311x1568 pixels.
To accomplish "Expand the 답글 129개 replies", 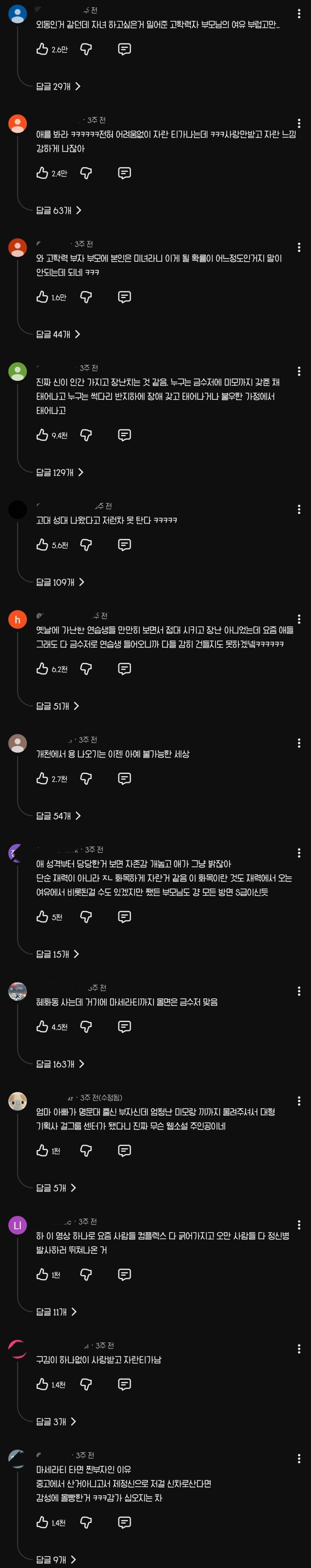I will (x=60, y=472).
